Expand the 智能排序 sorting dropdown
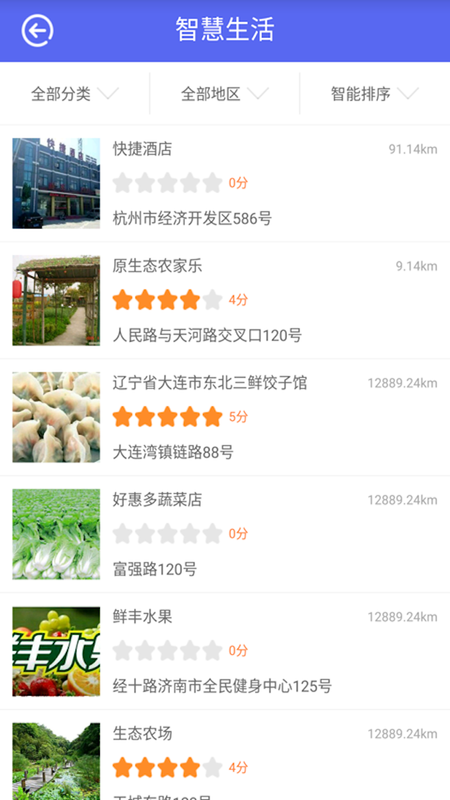The width and height of the screenshot is (450, 800). click(x=375, y=93)
